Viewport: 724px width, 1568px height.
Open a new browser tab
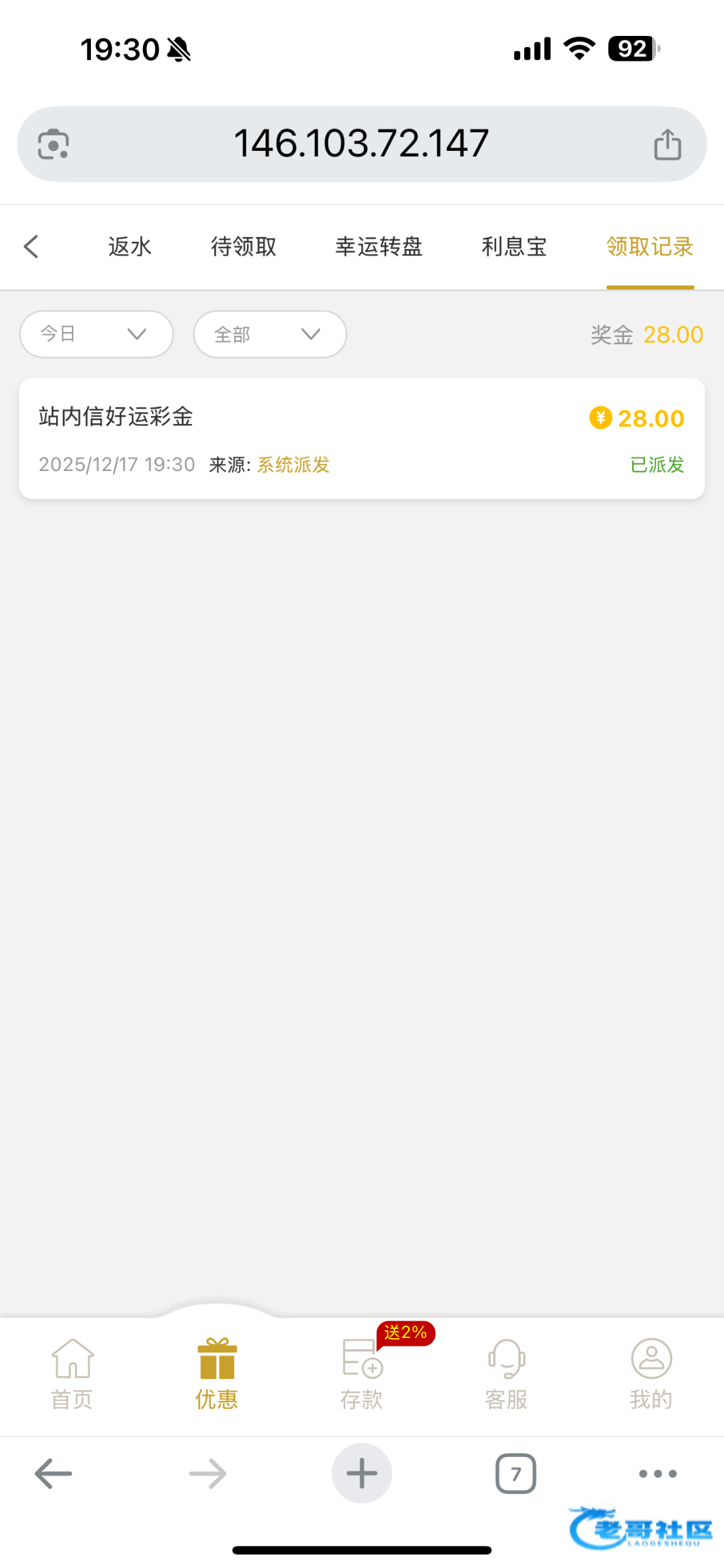[x=361, y=1473]
